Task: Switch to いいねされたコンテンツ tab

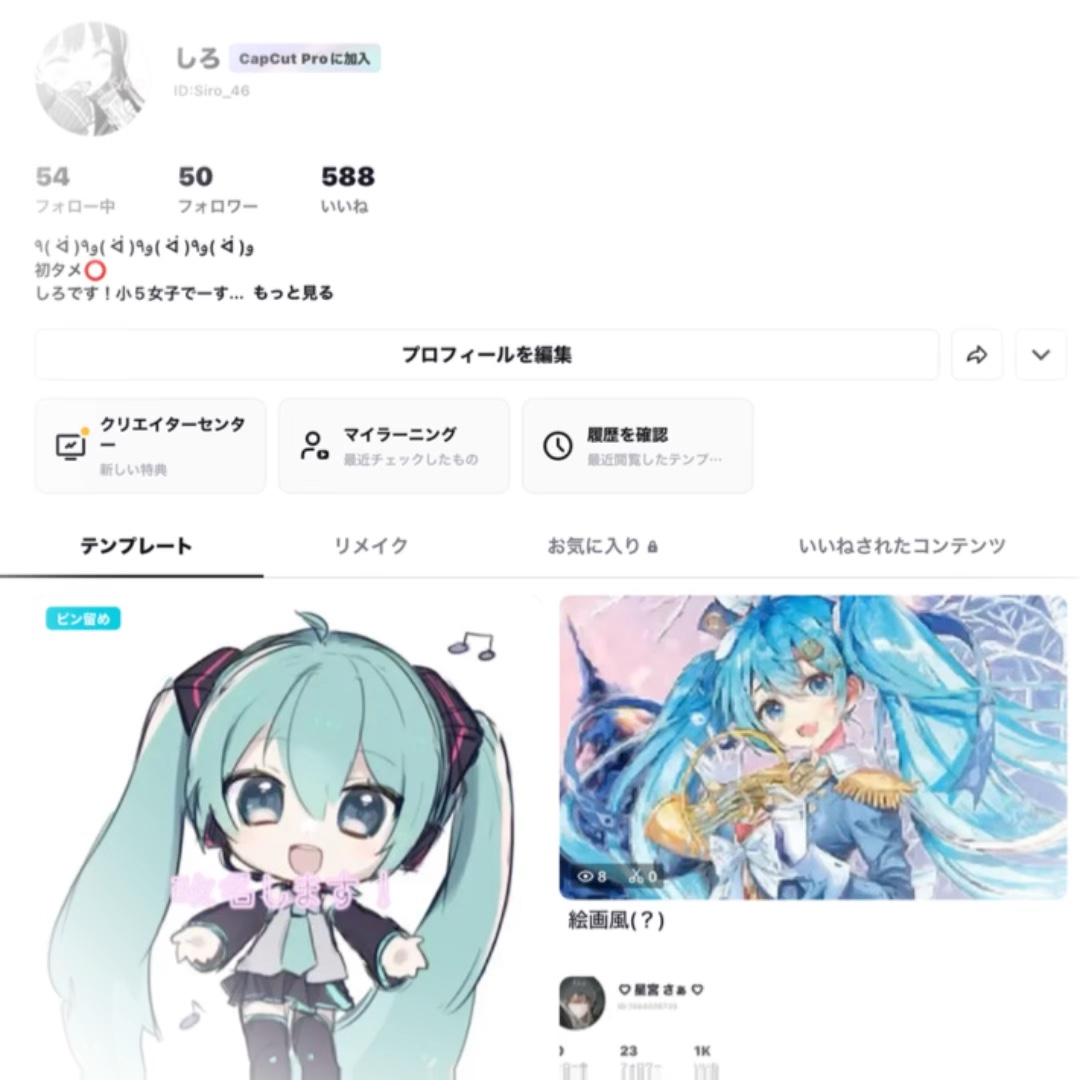Action: 902,546
